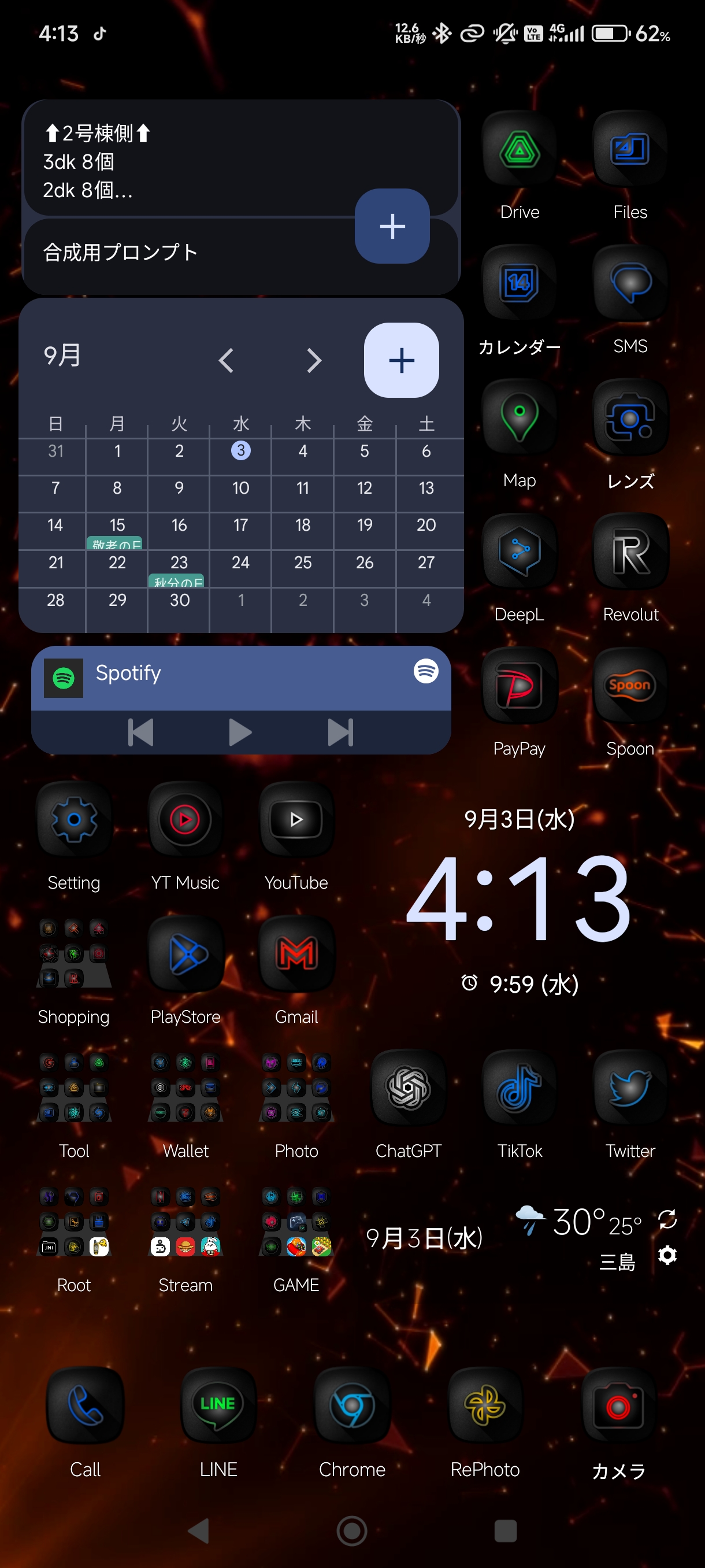Screen dimensions: 705x1568
Task: Create a new calendar event
Action: 402,360
